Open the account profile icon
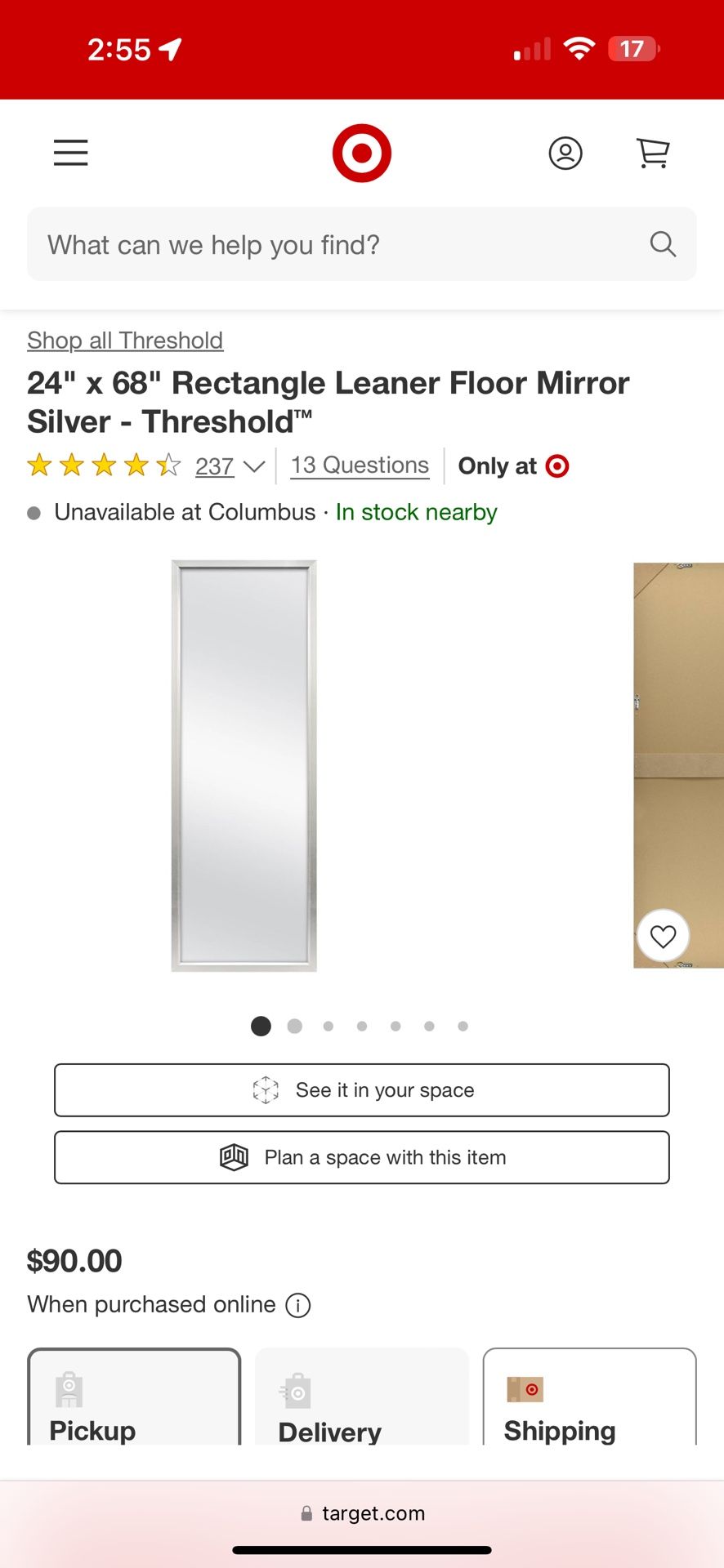 (565, 153)
